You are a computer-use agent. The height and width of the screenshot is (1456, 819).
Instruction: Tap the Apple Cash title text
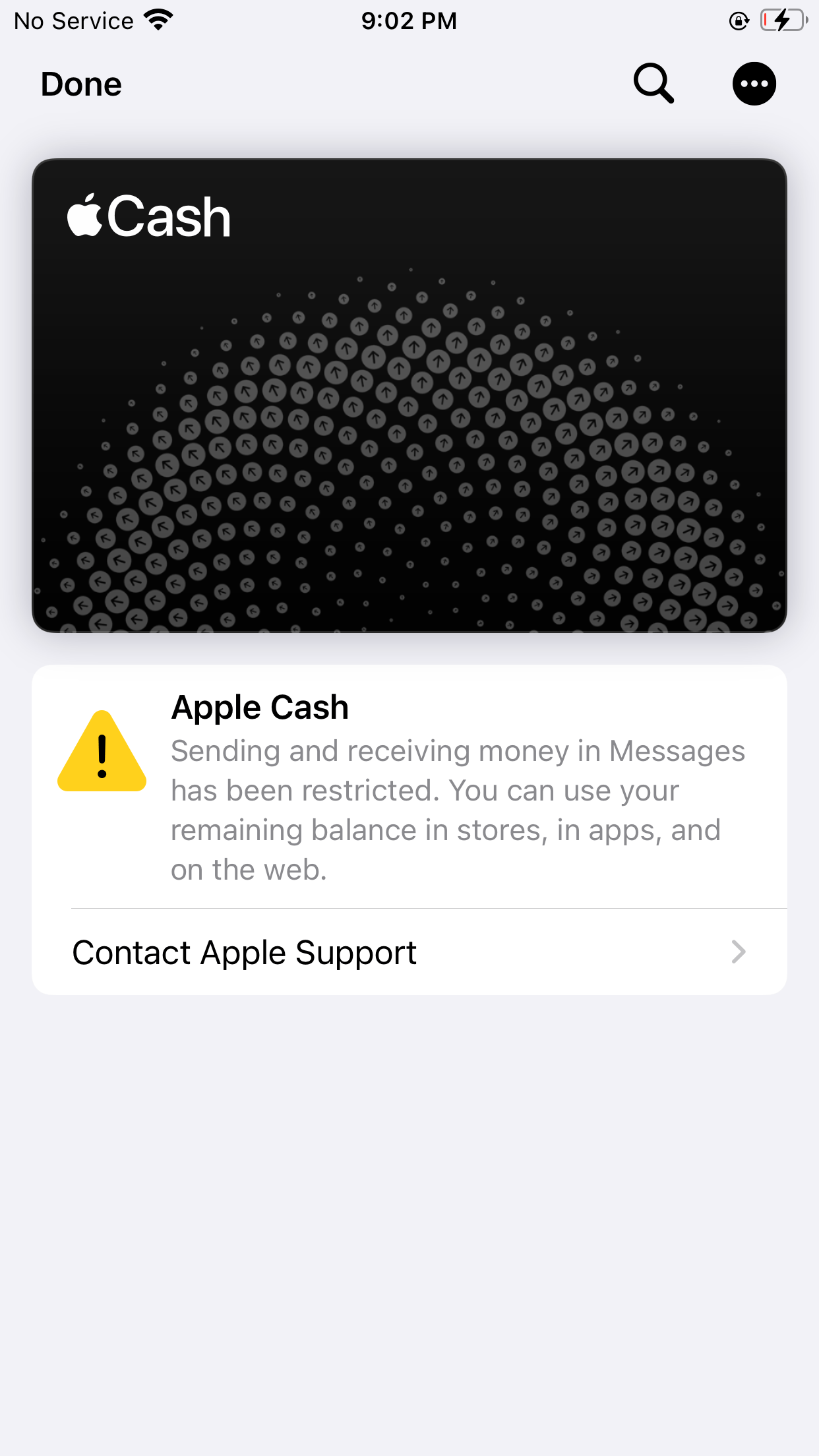260,706
